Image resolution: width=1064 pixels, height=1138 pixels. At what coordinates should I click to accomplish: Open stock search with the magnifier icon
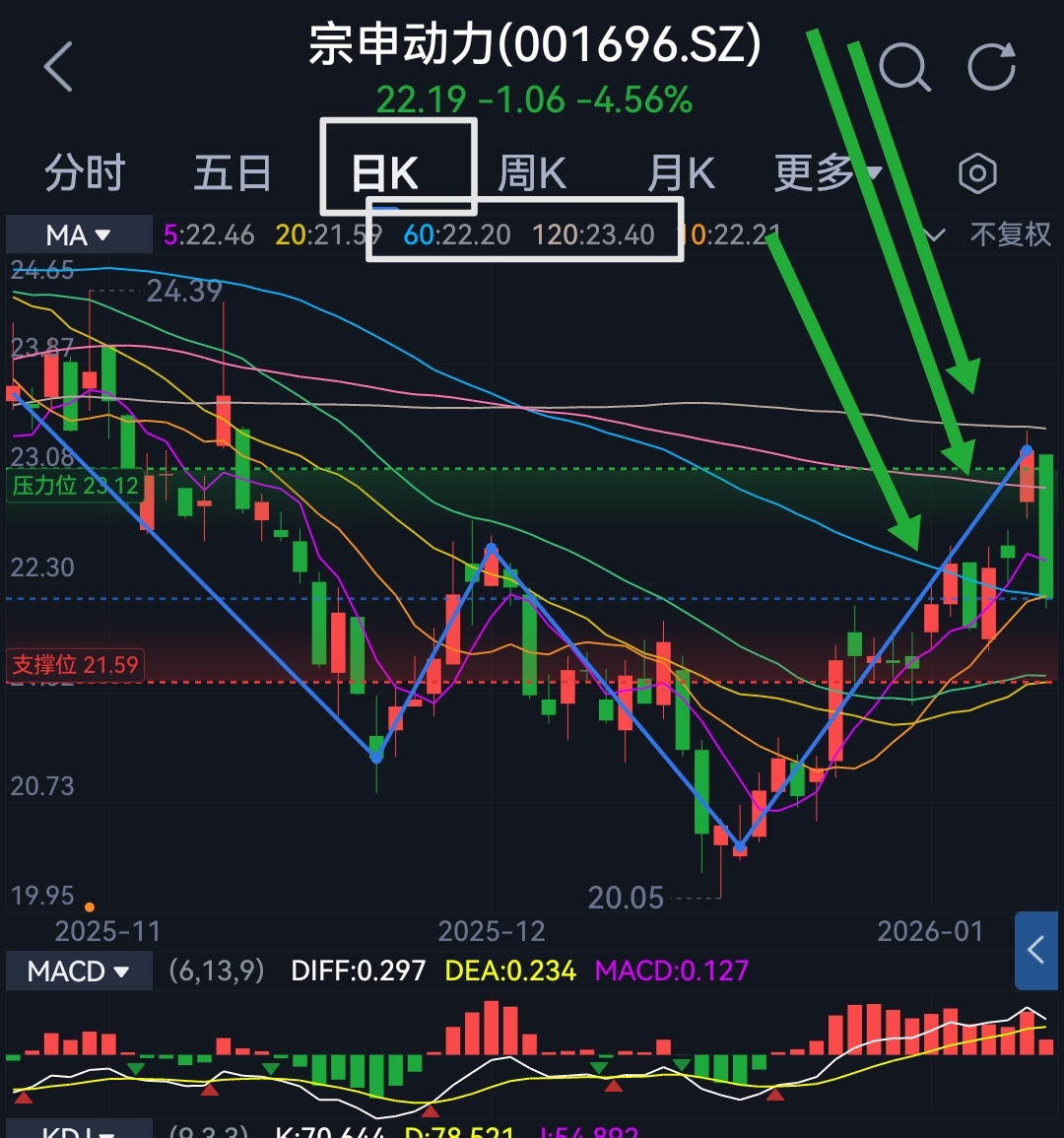click(x=905, y=67)
